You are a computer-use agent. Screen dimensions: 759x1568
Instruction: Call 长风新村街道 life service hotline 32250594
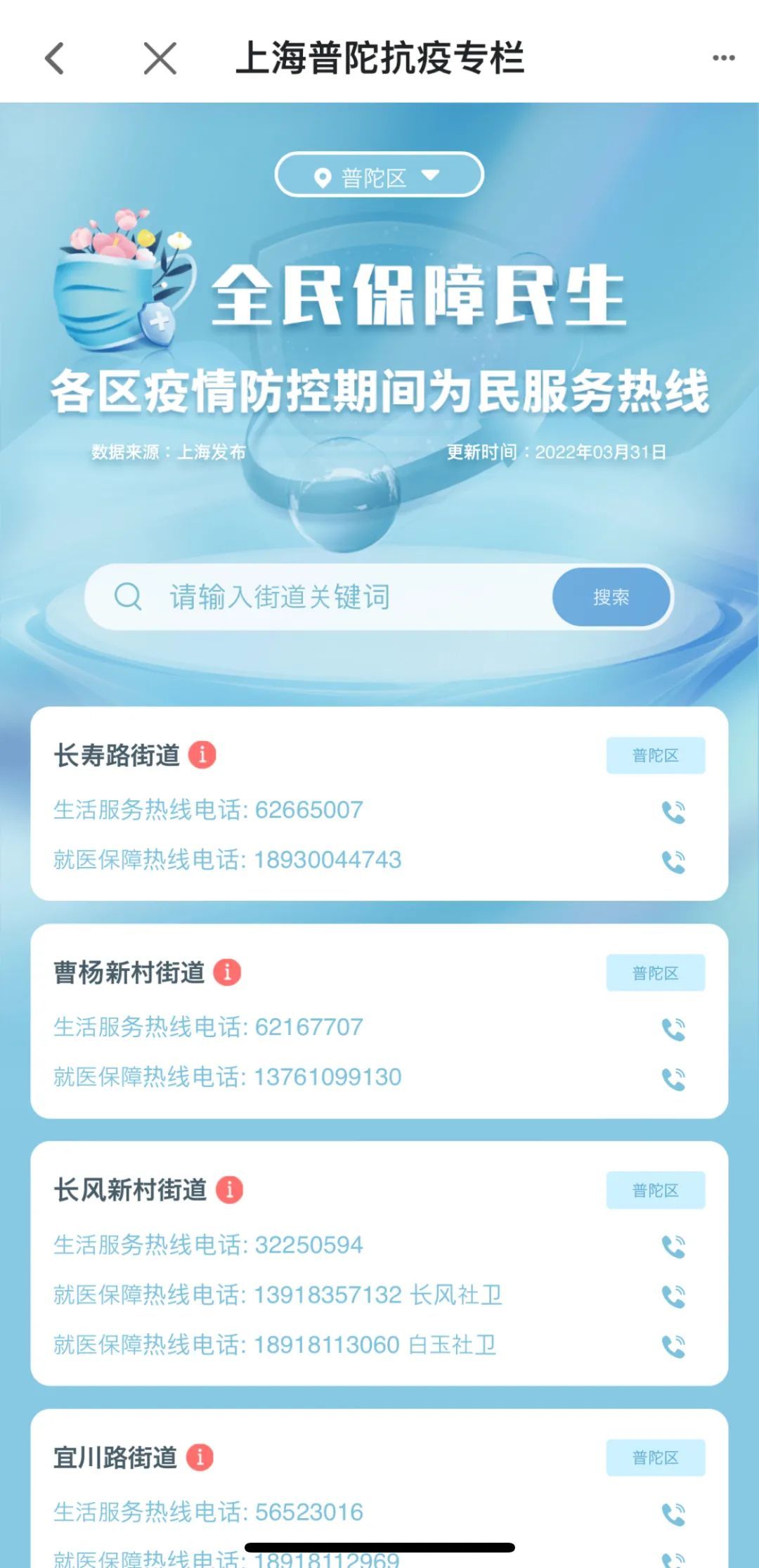[673, 1247]
